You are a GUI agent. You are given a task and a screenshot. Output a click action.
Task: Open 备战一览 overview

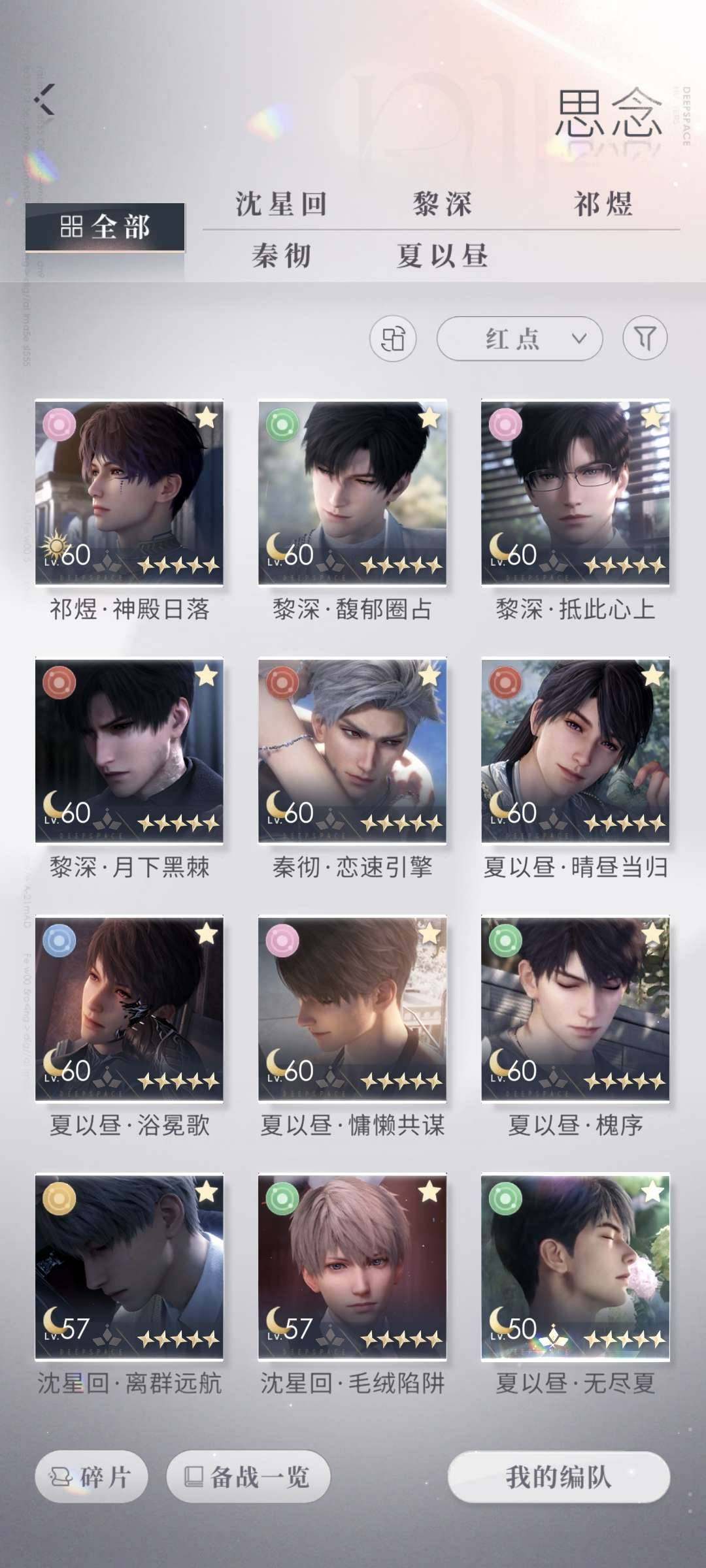click(248, 1477)
